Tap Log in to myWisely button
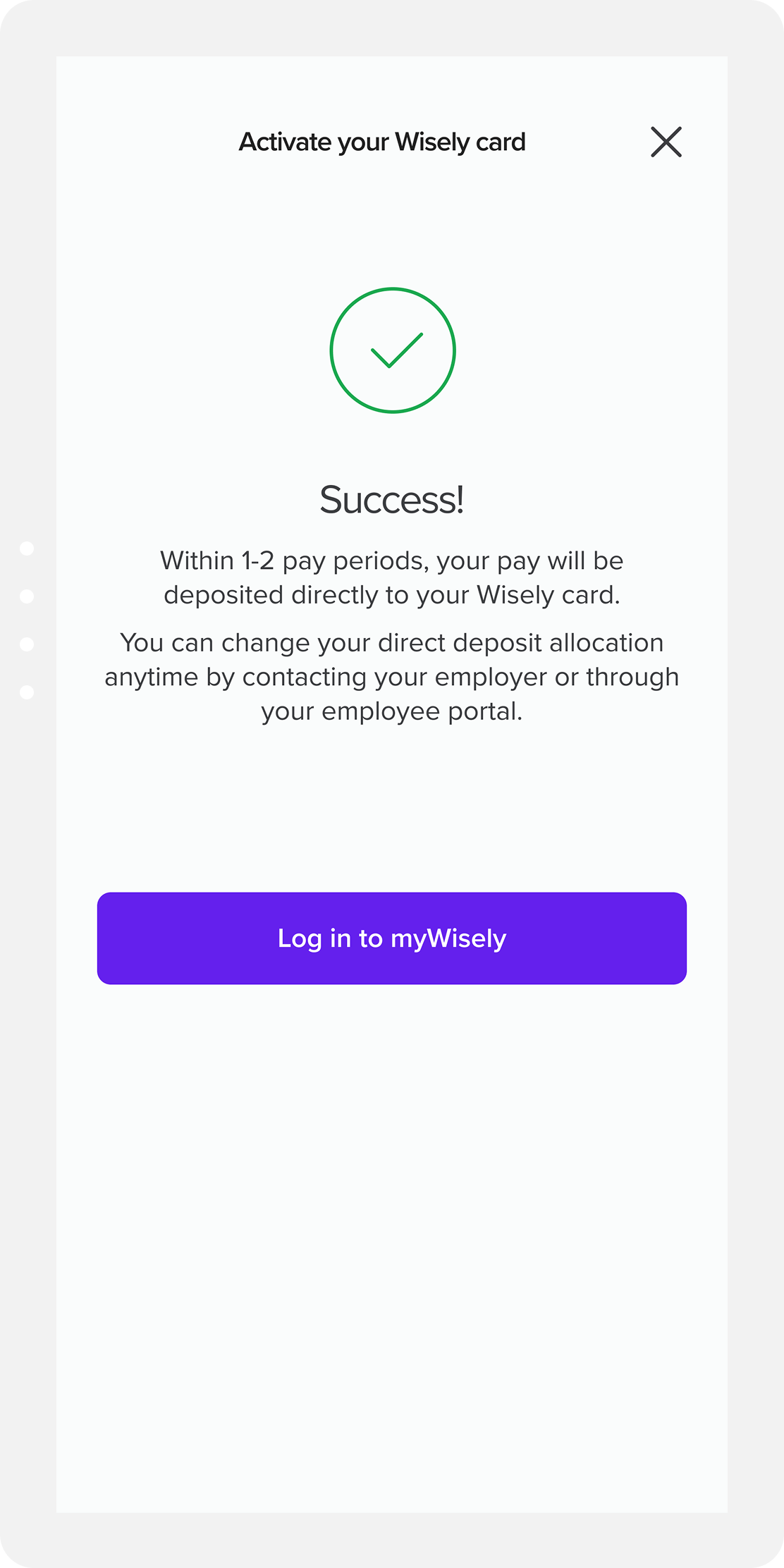The image size is (784, 1568). coord(392,938)
